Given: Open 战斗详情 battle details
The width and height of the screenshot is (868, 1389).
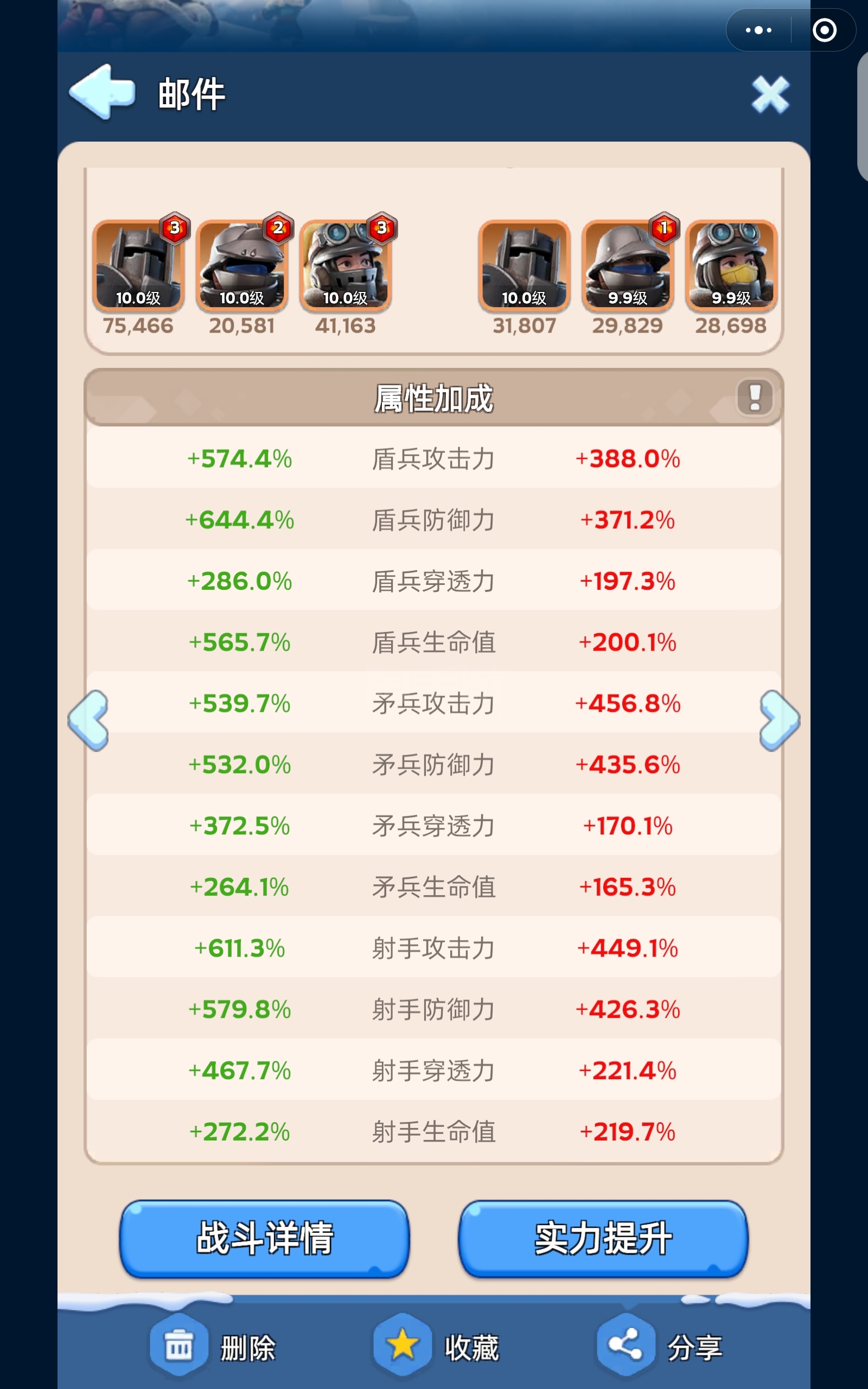Looking at the screenshot, I should 264,1238.
